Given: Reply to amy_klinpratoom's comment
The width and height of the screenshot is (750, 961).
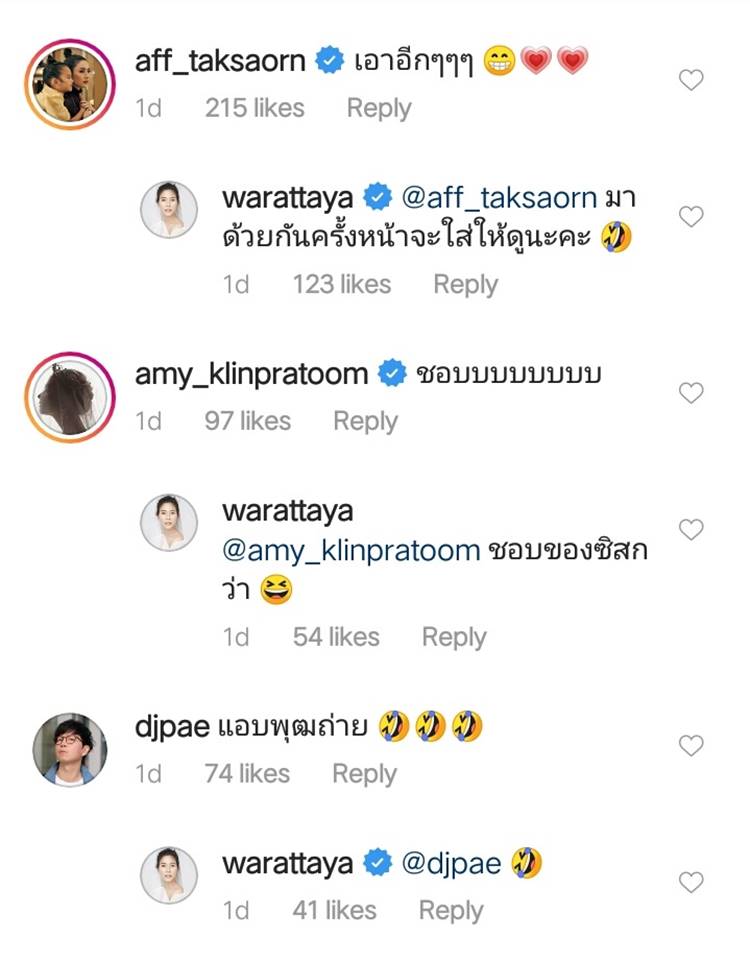Looking at the screenshot, I should pyautogui.click(x=365, y=422).
